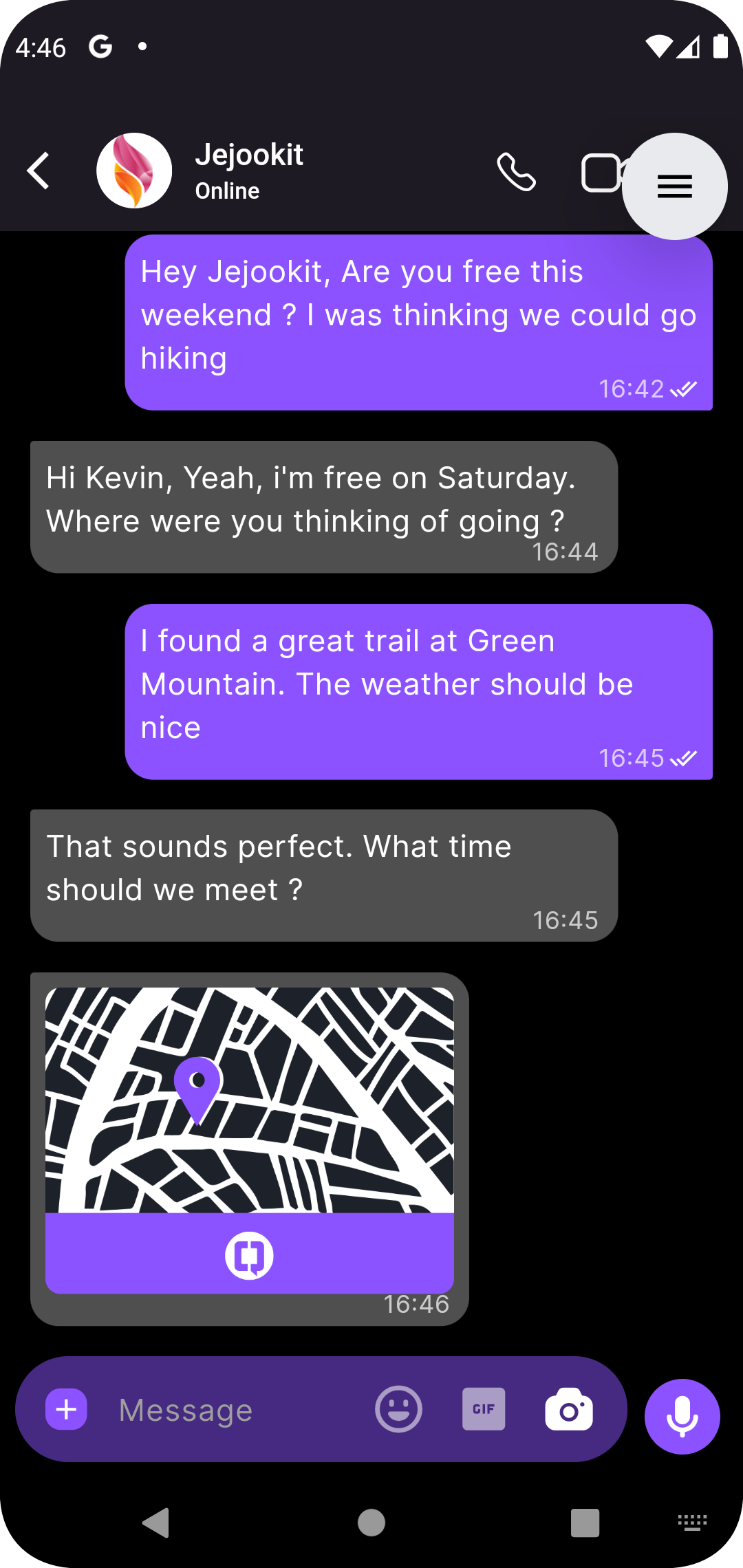
Task: Open the GIF picker
Action: pyautogui.click(x=484, y=1409)
